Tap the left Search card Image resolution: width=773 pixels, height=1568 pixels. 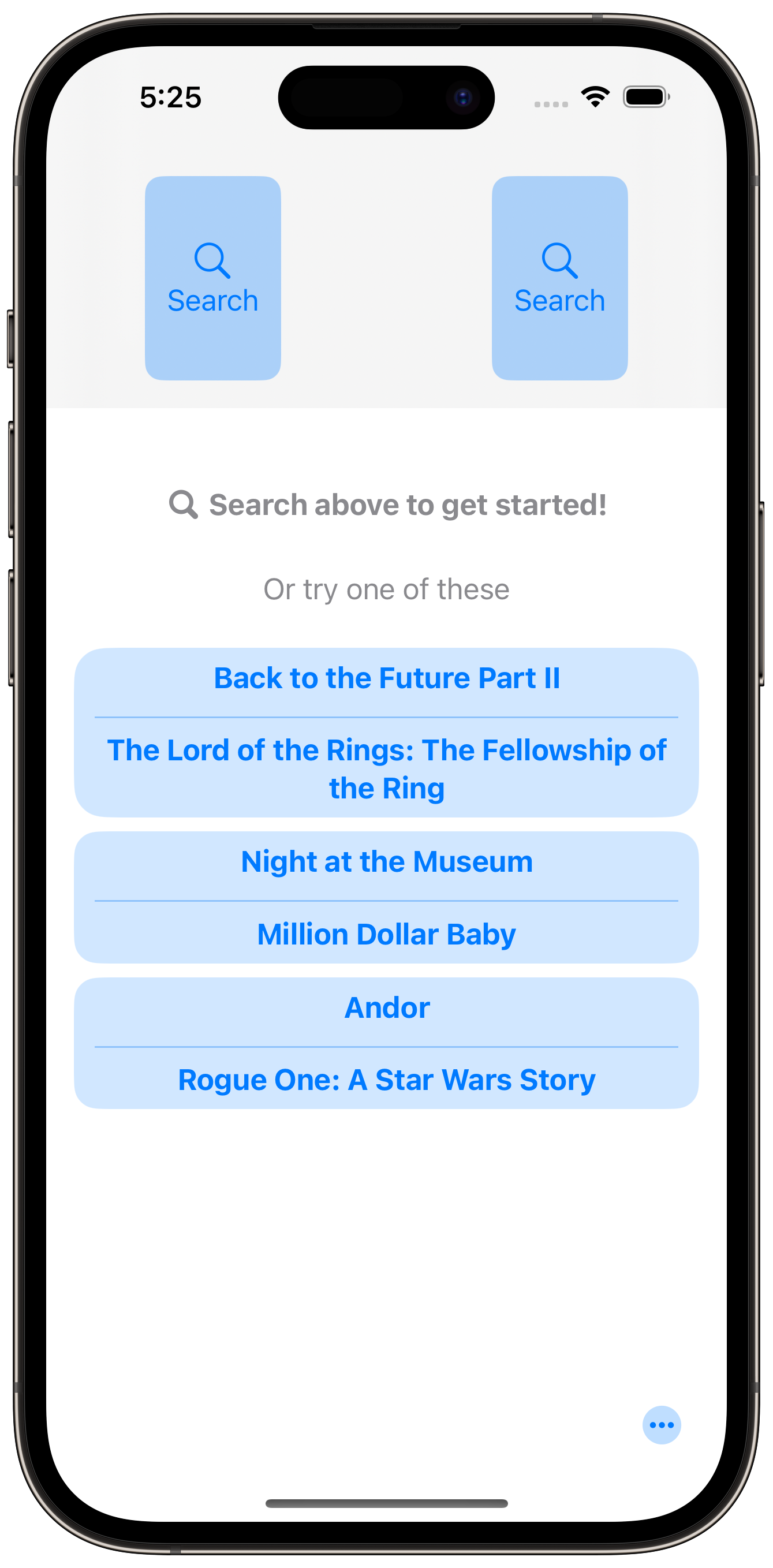[212, 278]
